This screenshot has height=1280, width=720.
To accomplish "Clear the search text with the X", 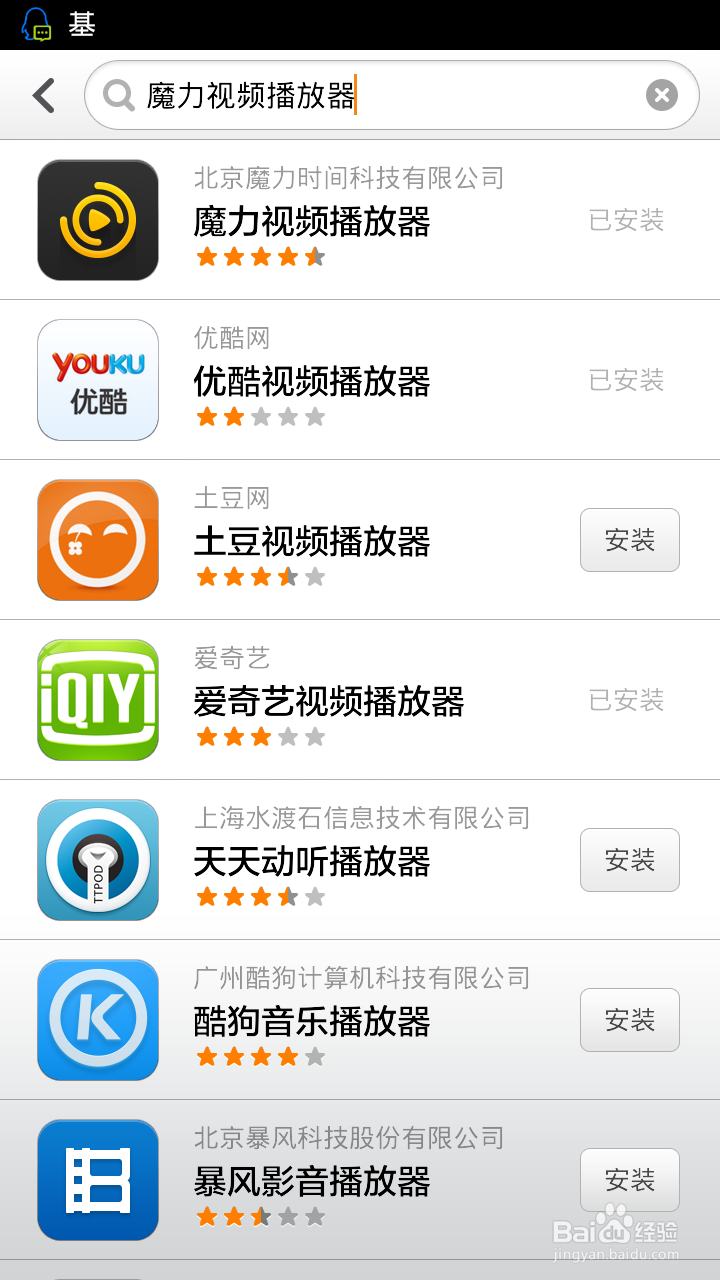I will tap(661, 95).
